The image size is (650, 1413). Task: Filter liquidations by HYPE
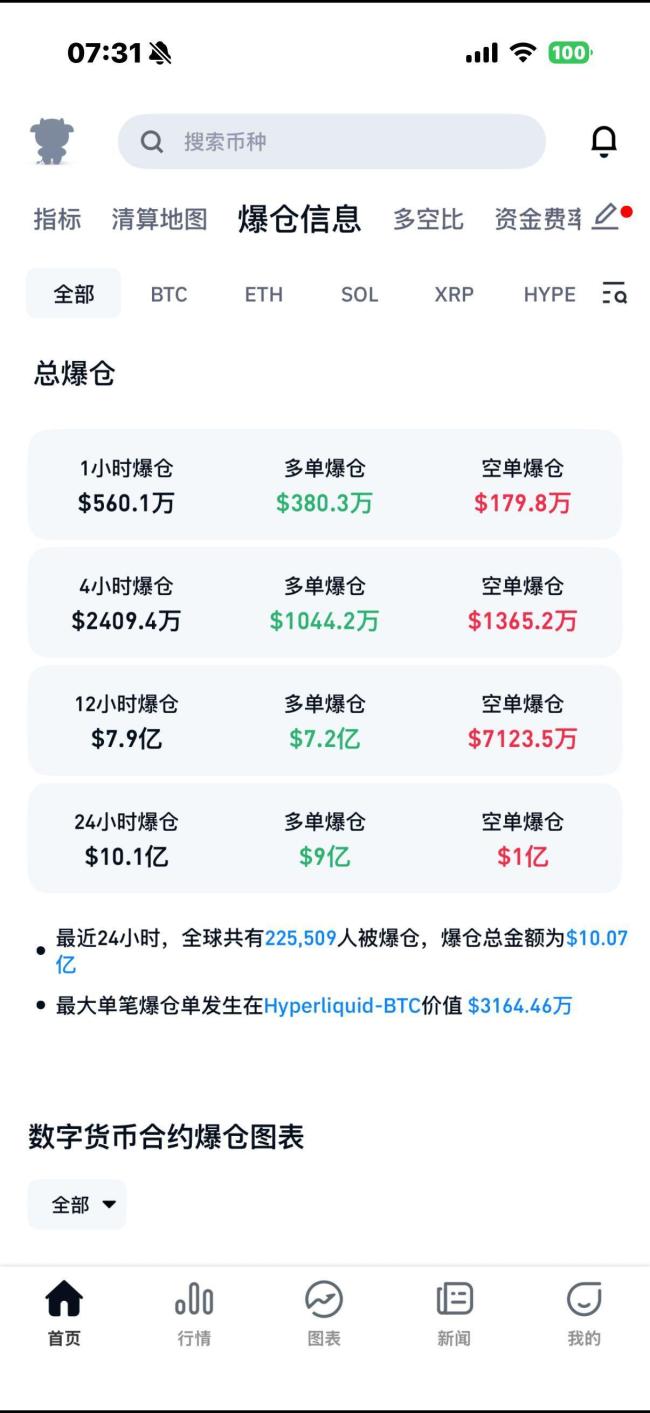coord(549,294)
